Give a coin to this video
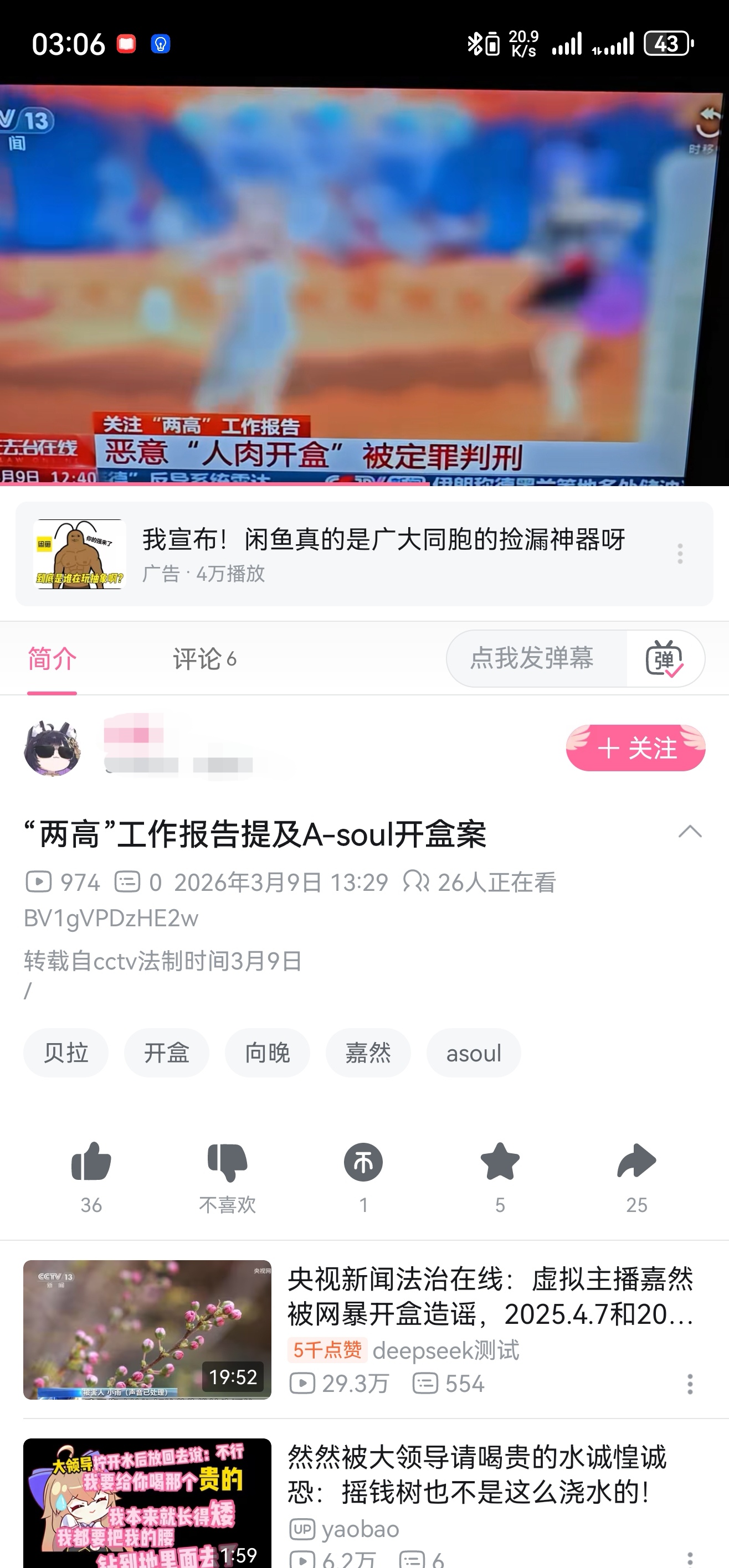729x1568 pixels. pos(363,1163)
